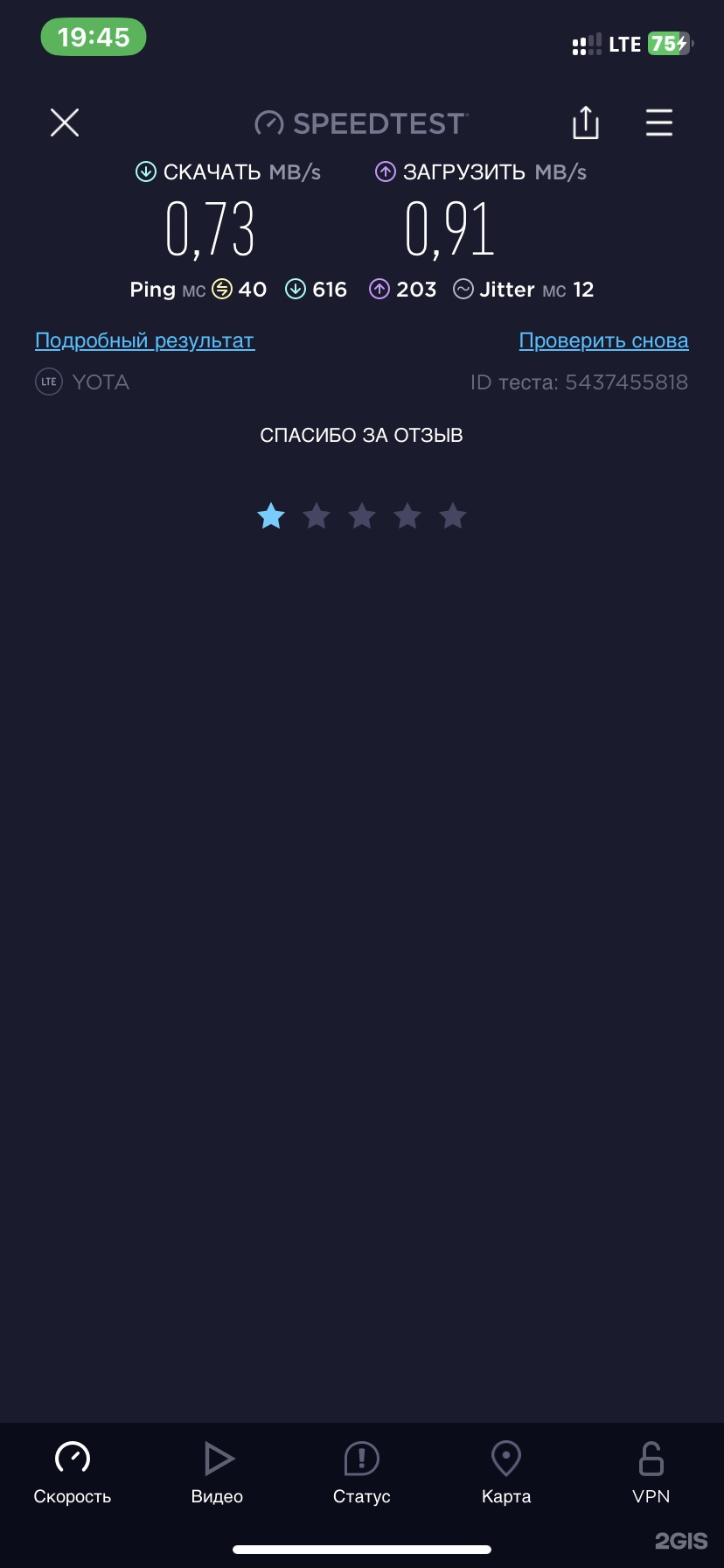Select the third rating star
The height and width of the screenshot is (1568, 724).
click(x=362, y=516)
